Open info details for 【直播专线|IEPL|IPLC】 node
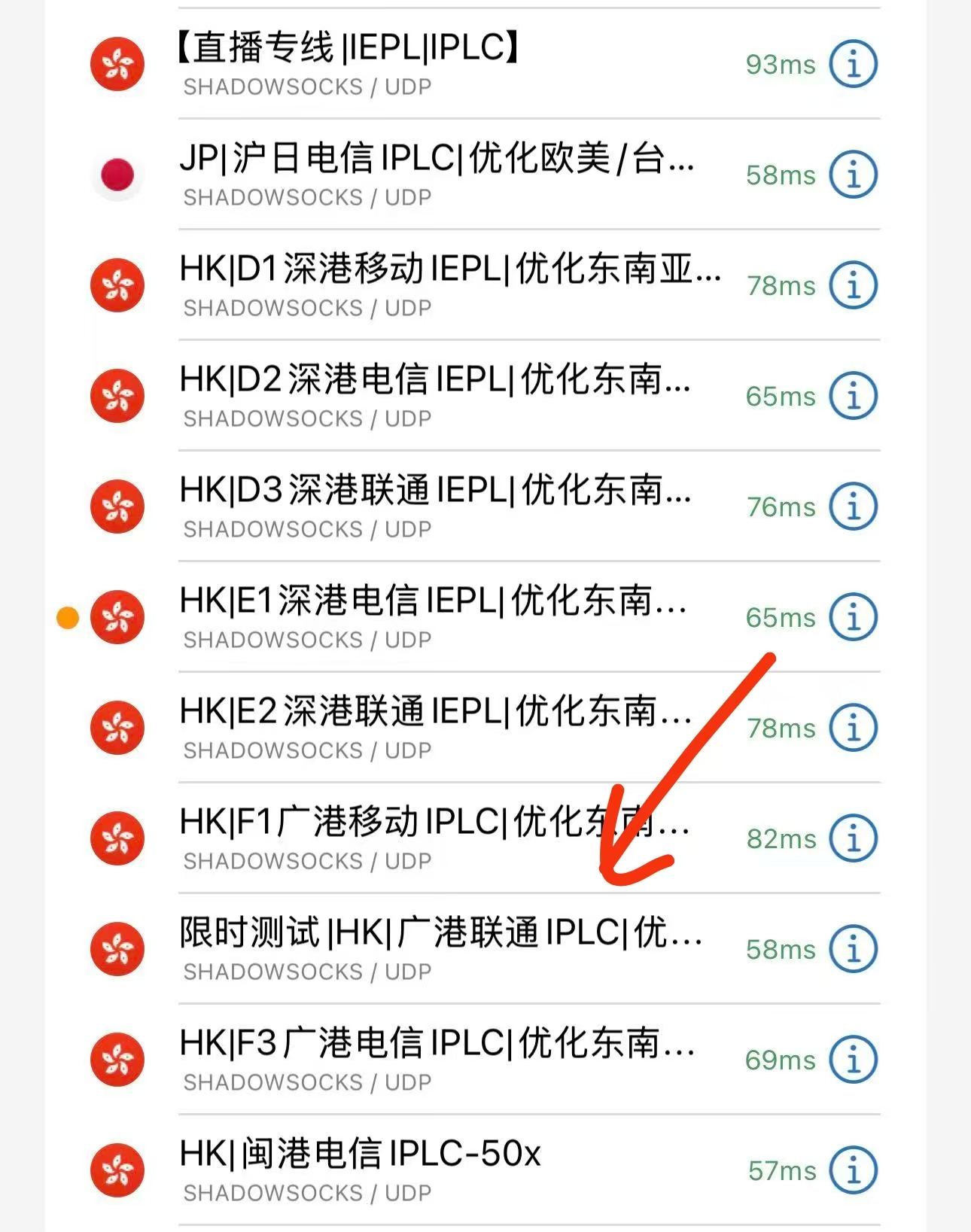Image resolution: width=971 pixels, height=1232 pixels. (x=854, y=64)
